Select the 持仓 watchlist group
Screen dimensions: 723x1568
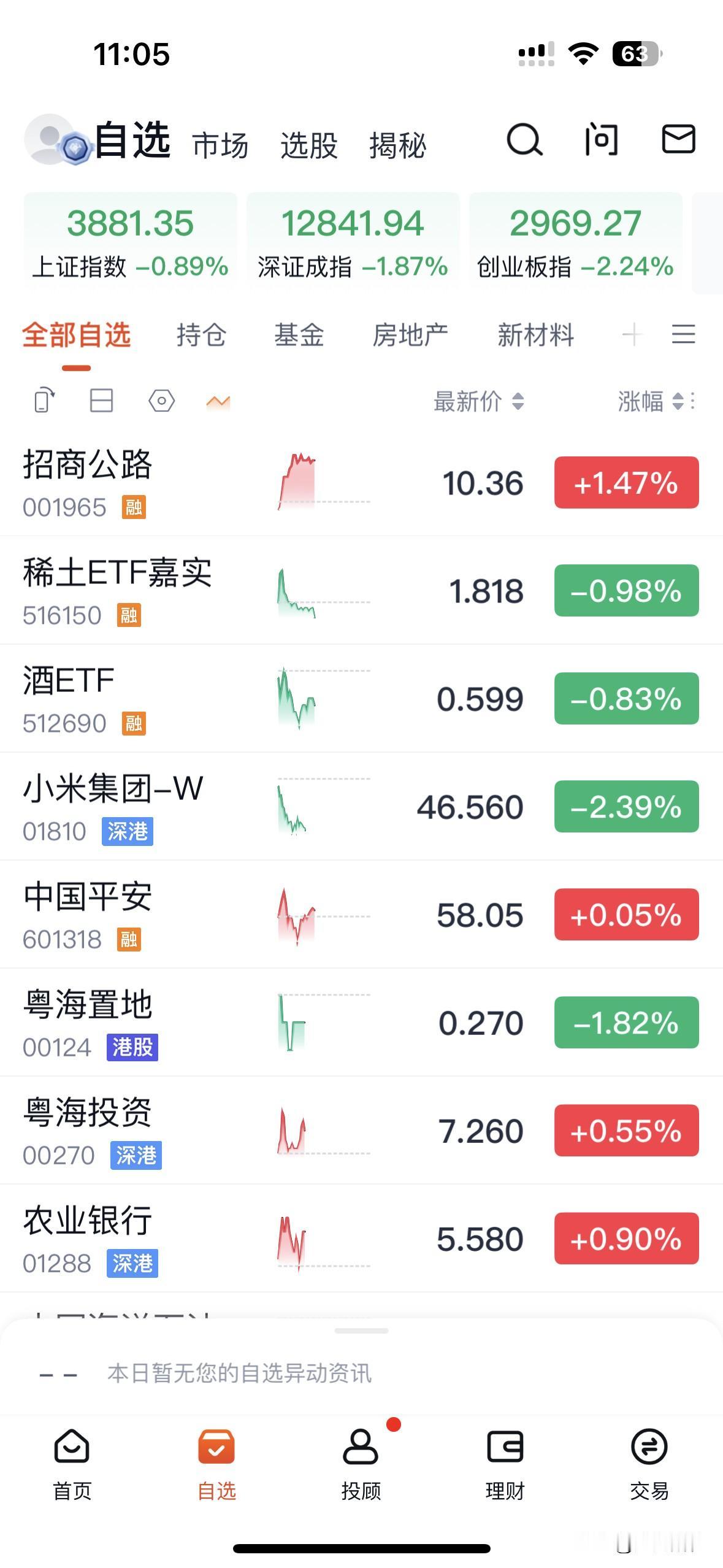click(201, 335)
